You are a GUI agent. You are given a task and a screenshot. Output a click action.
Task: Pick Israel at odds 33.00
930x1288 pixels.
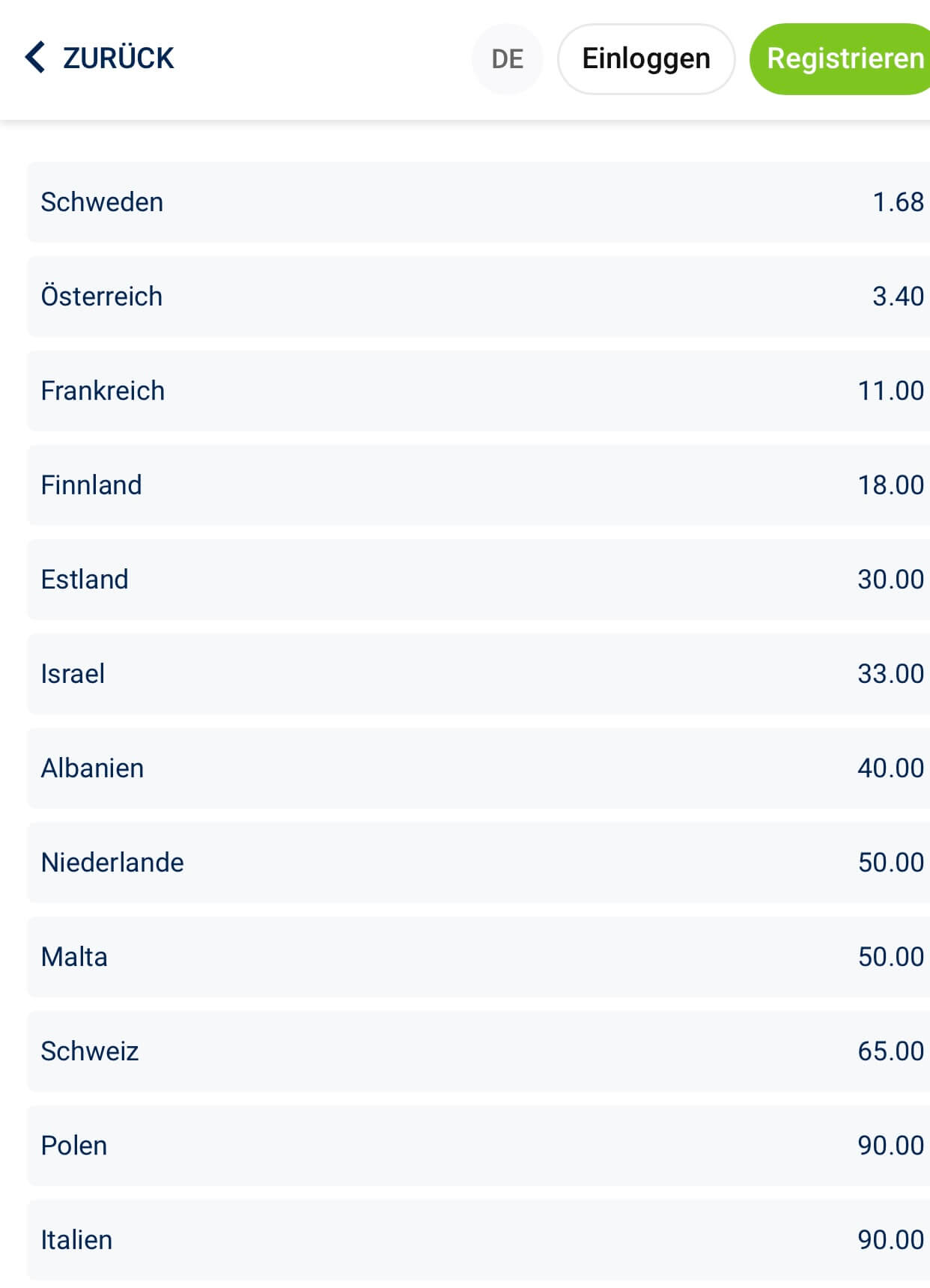(479, 674)
